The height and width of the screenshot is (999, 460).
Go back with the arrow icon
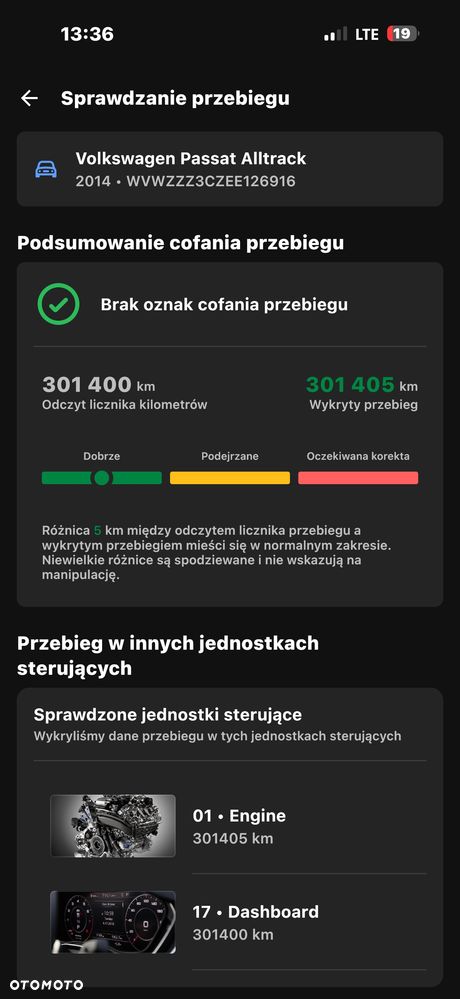point(29,98)
